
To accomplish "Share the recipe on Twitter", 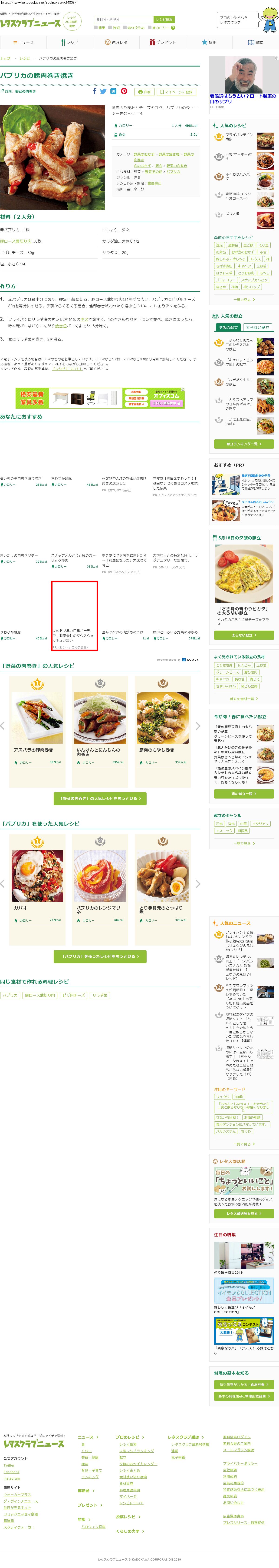I will coord(103,91).
